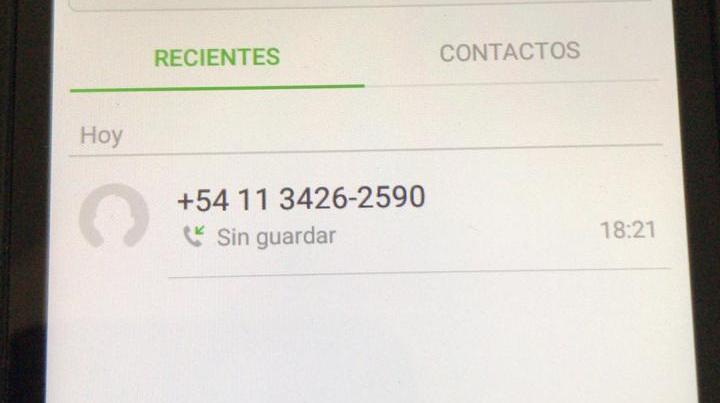This screenshot has width=720, height=403.
Task: Select the Recientes tab
Action: coord(217,56)
